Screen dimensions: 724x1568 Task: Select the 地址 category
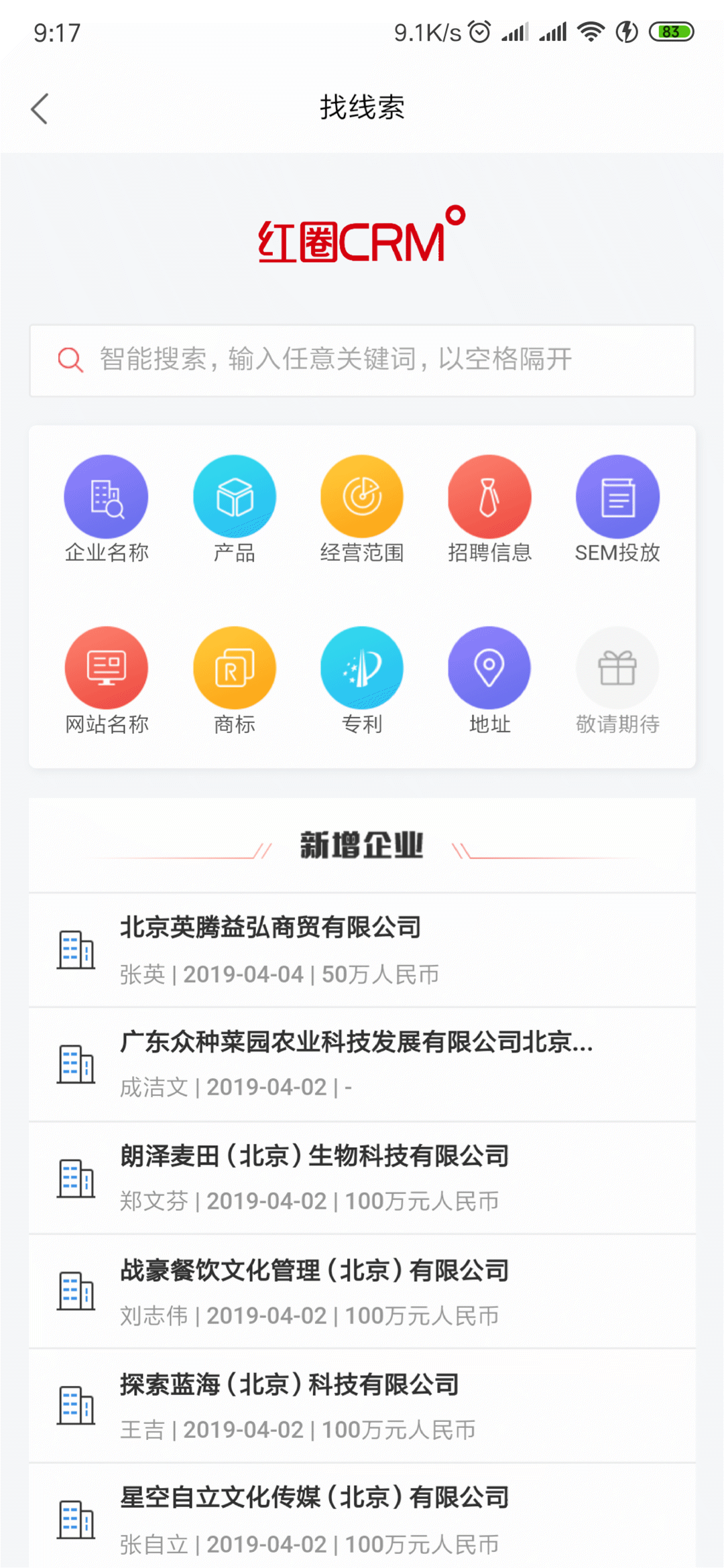[x=489, y=668]
